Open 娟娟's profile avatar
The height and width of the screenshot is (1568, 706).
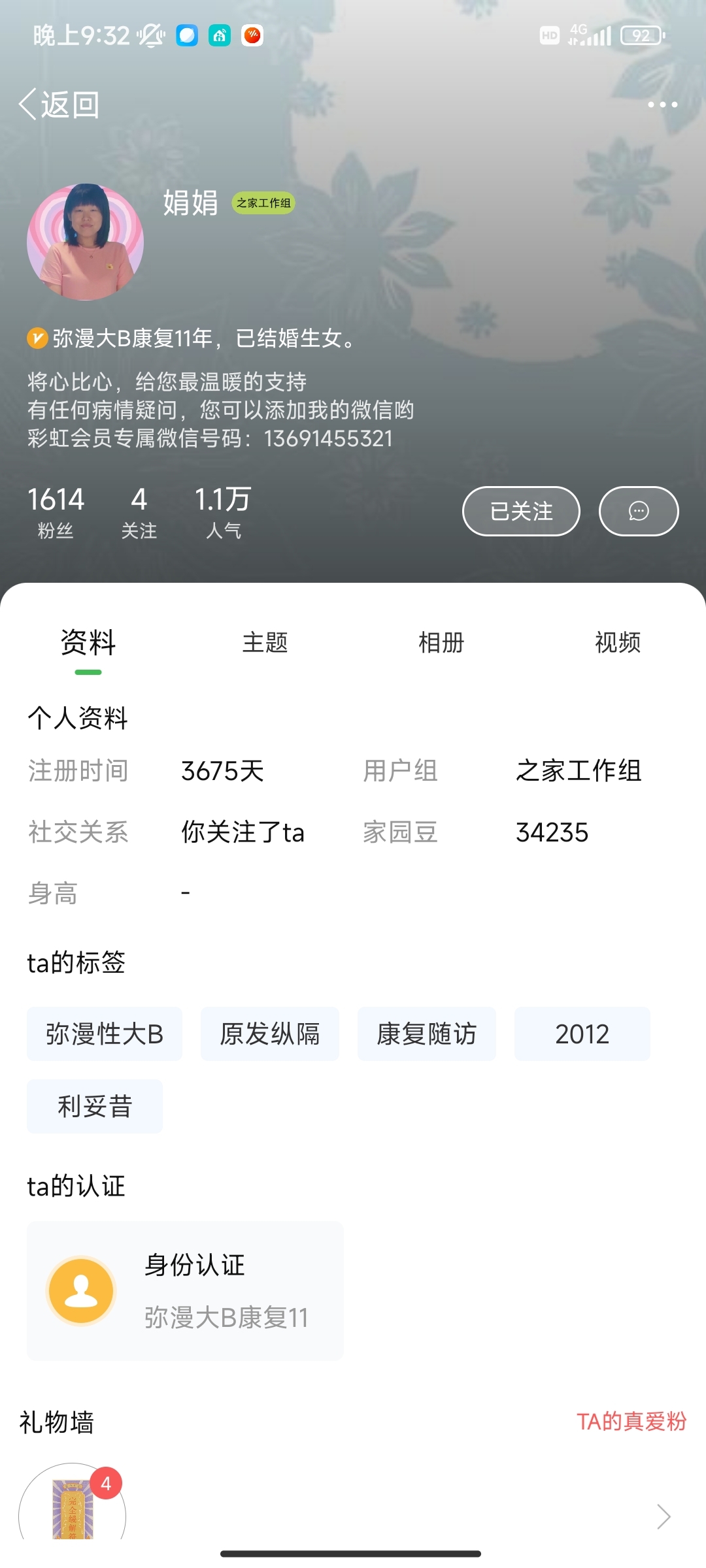(85, 242)
